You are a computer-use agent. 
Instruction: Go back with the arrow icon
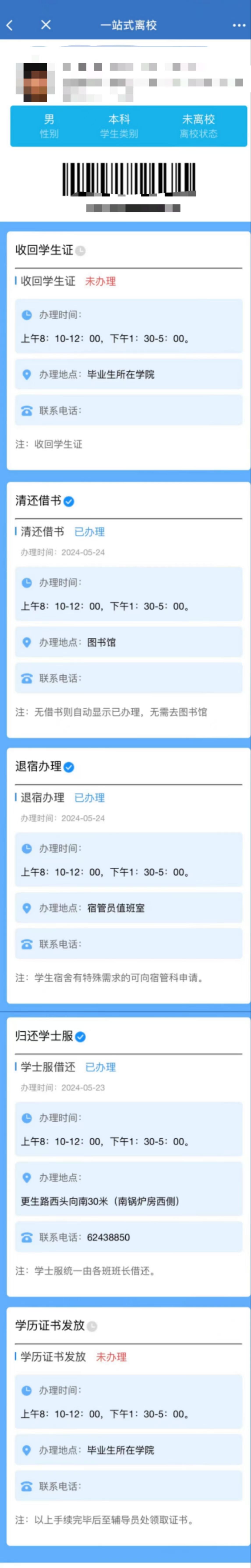click(x=10, y=25)
